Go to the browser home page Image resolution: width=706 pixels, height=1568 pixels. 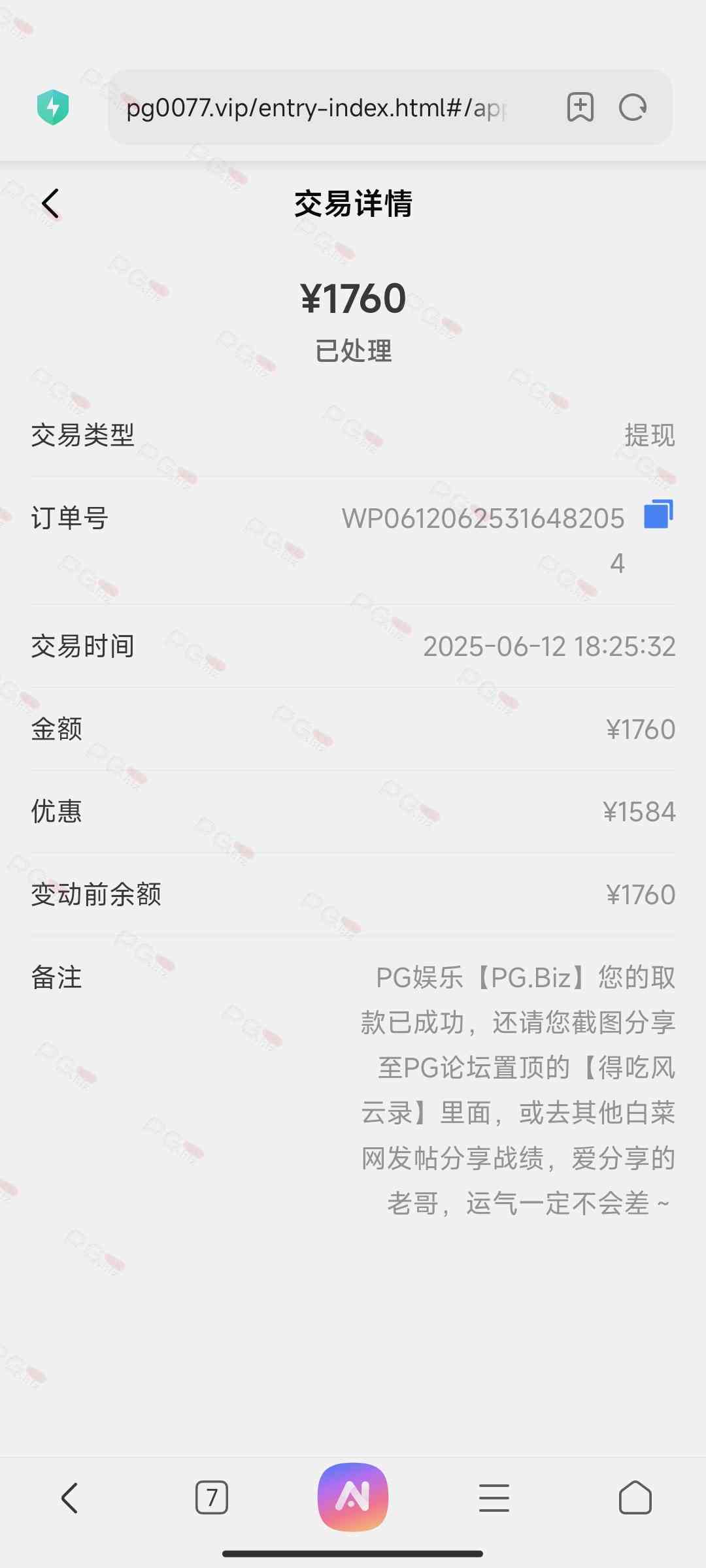pos(635,1497)
